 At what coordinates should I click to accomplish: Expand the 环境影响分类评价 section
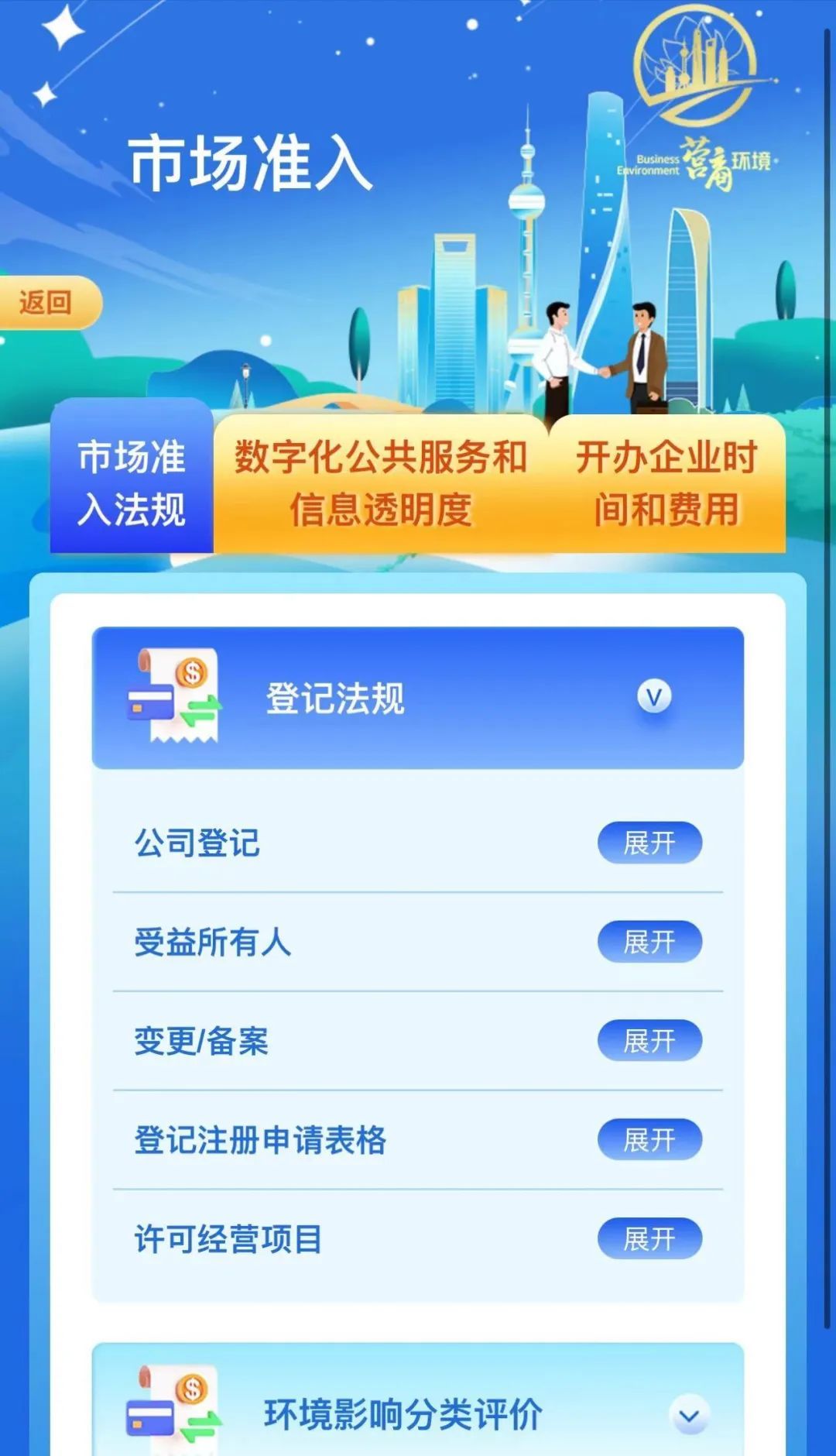(x=688, y=1416)
